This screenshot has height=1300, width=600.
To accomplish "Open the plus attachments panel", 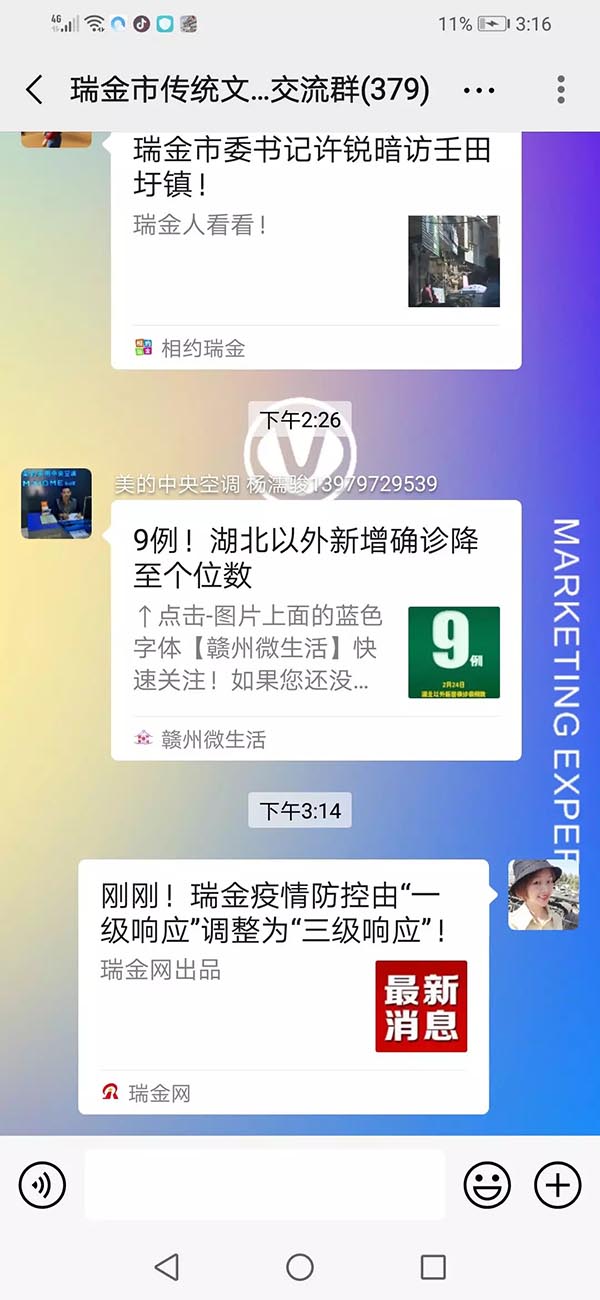I will 557,1185.
